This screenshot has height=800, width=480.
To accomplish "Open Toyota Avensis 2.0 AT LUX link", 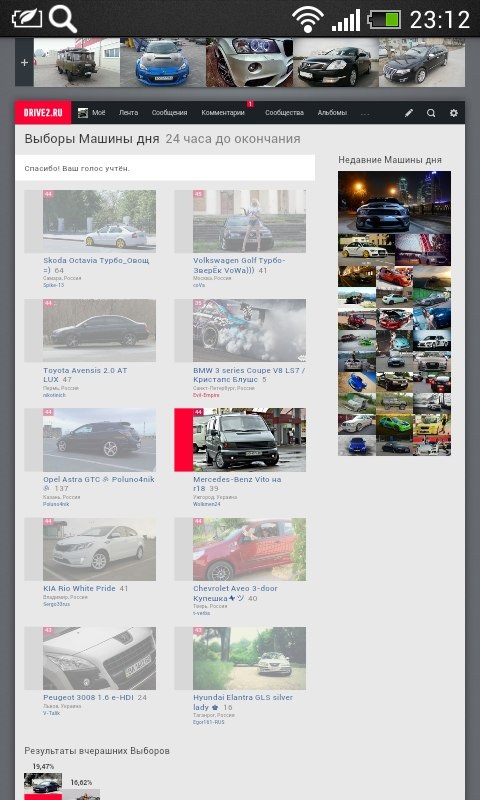I will pos(85,374).
